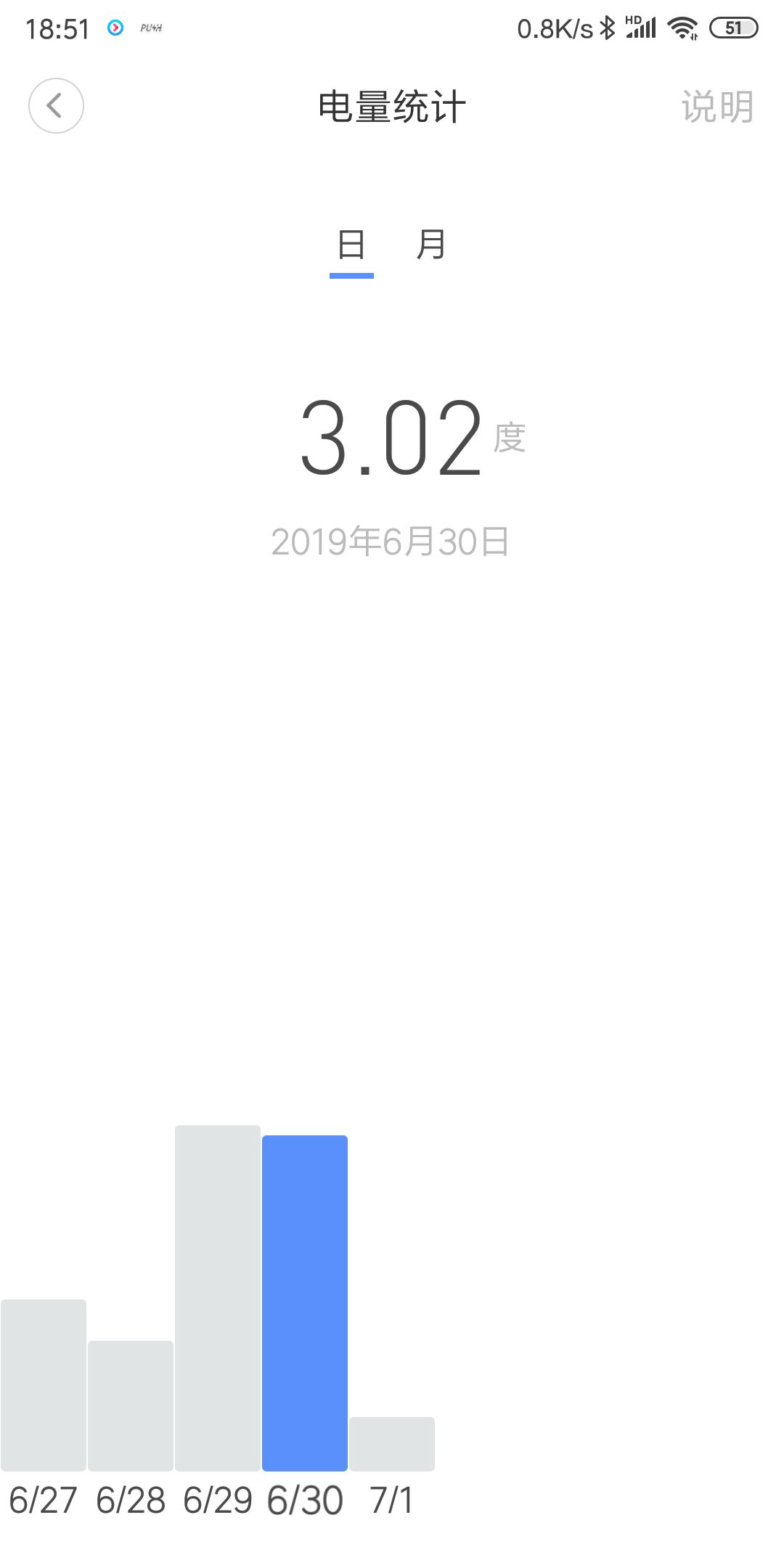Click the battery indicator showing 51
Viewport: 784px width, 1568px height.
click(733, 26)
